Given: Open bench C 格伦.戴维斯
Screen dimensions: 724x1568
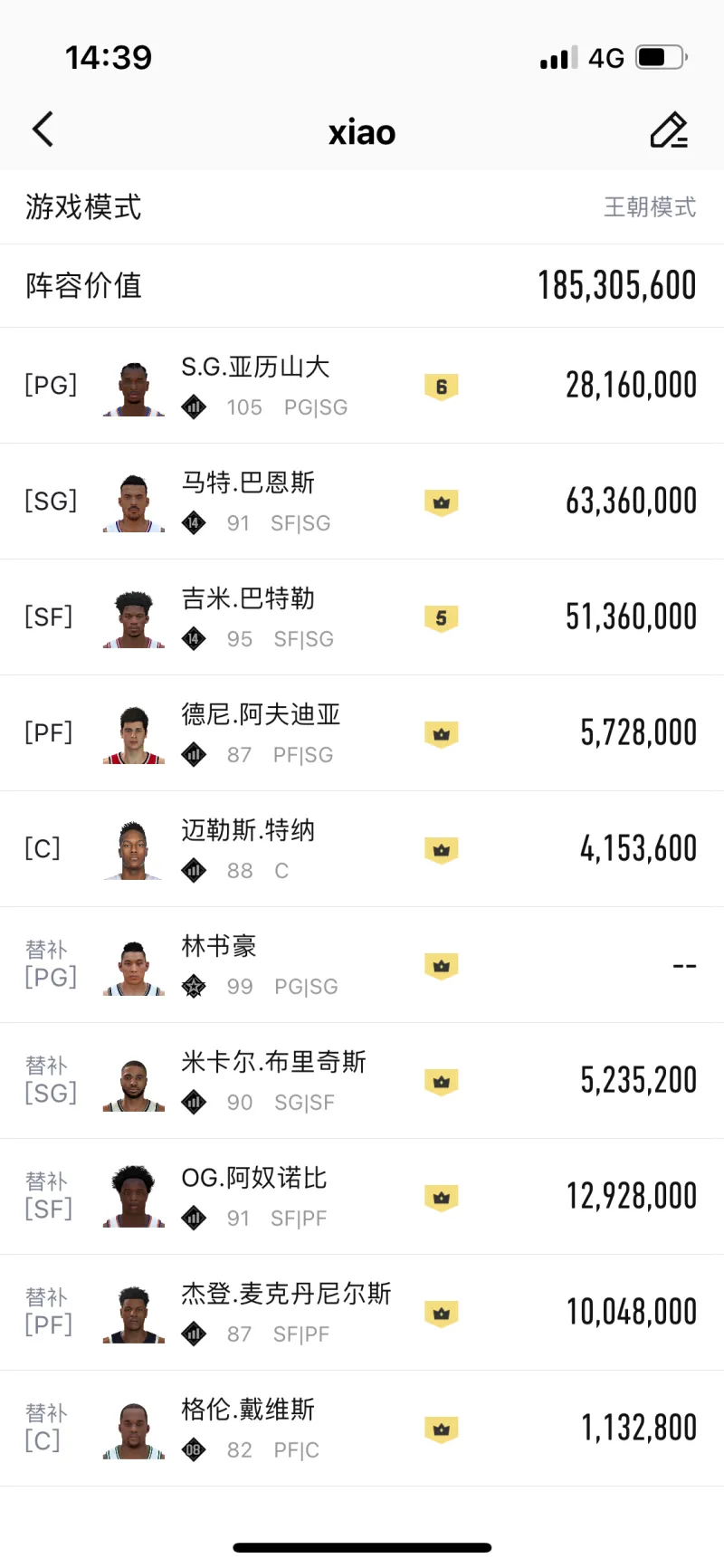Looking at the screenshot, I should [x=362, y=1429].
